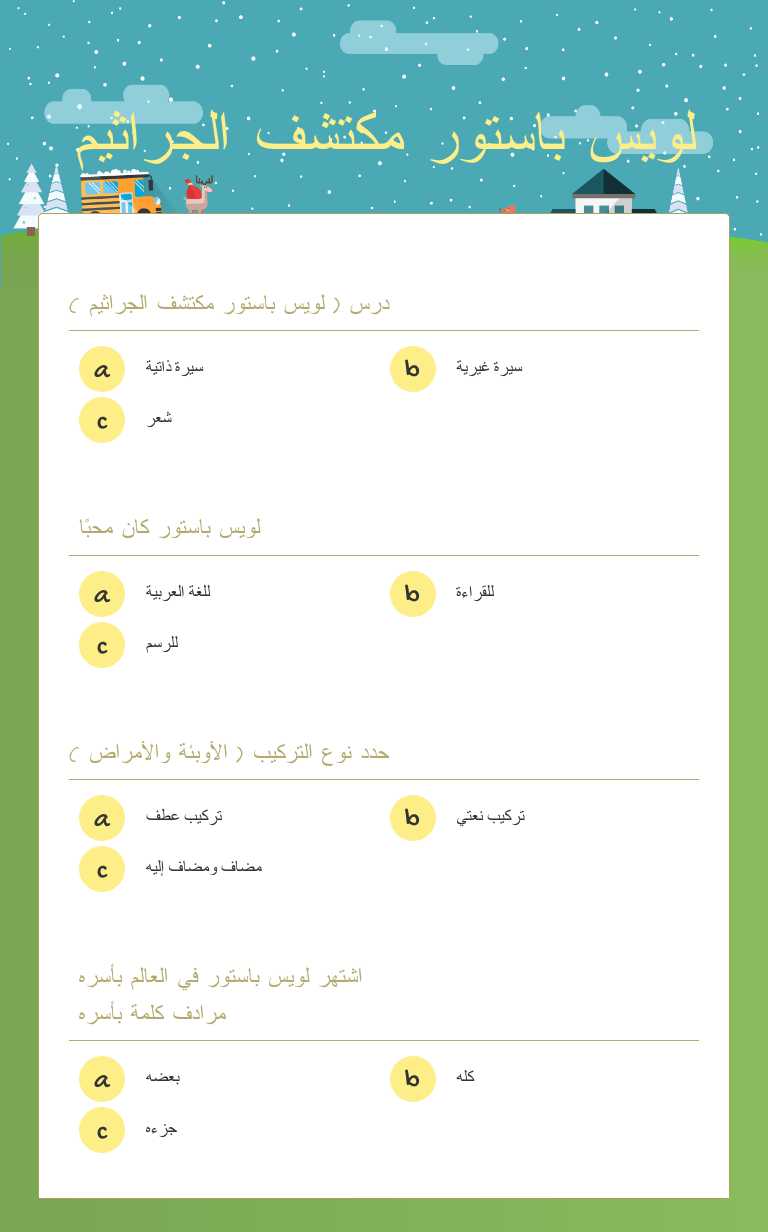The image size is (768, 1232).
Task: Select the "b" circle beside للقراءة
Action: click(412, 593)
